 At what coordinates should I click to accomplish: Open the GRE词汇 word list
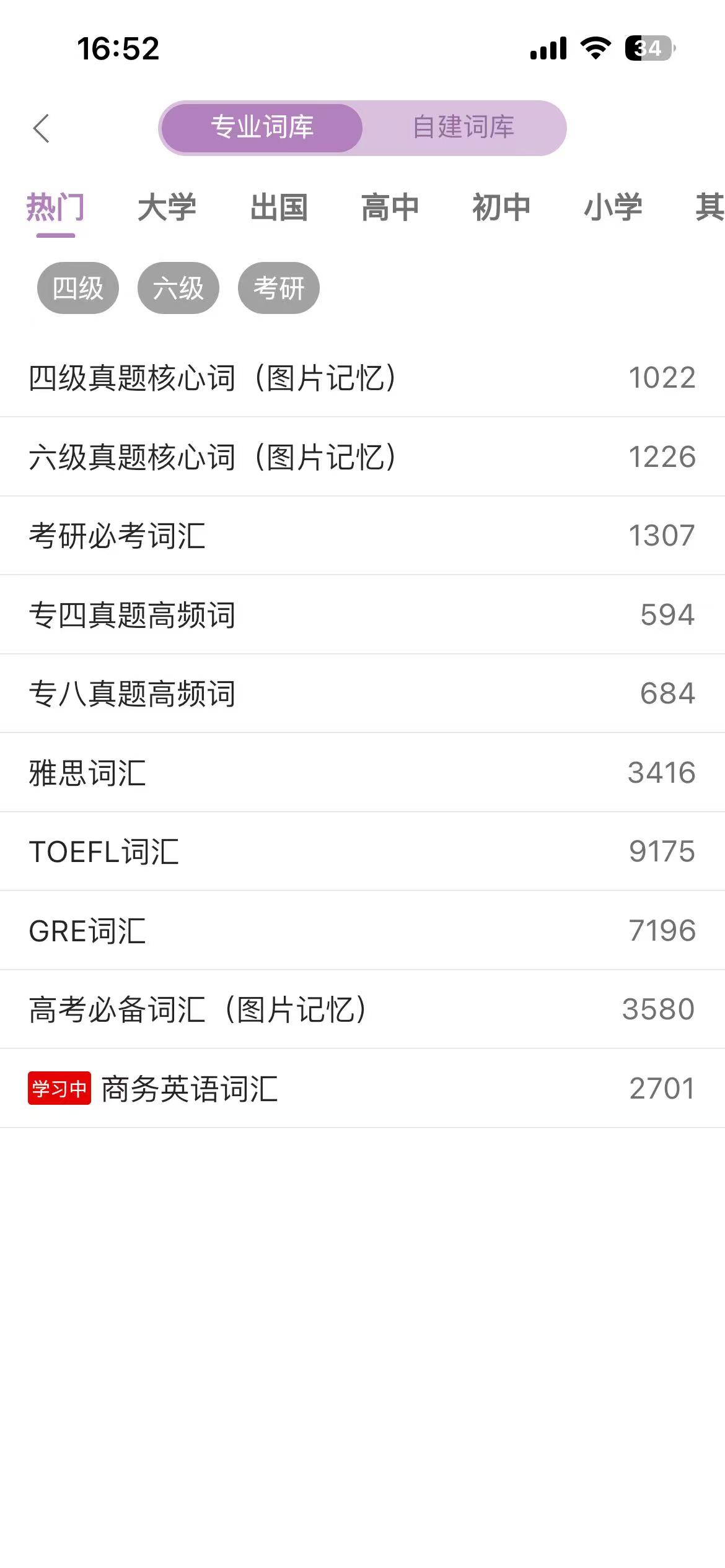pyautogui.click(x=362, y=931)
